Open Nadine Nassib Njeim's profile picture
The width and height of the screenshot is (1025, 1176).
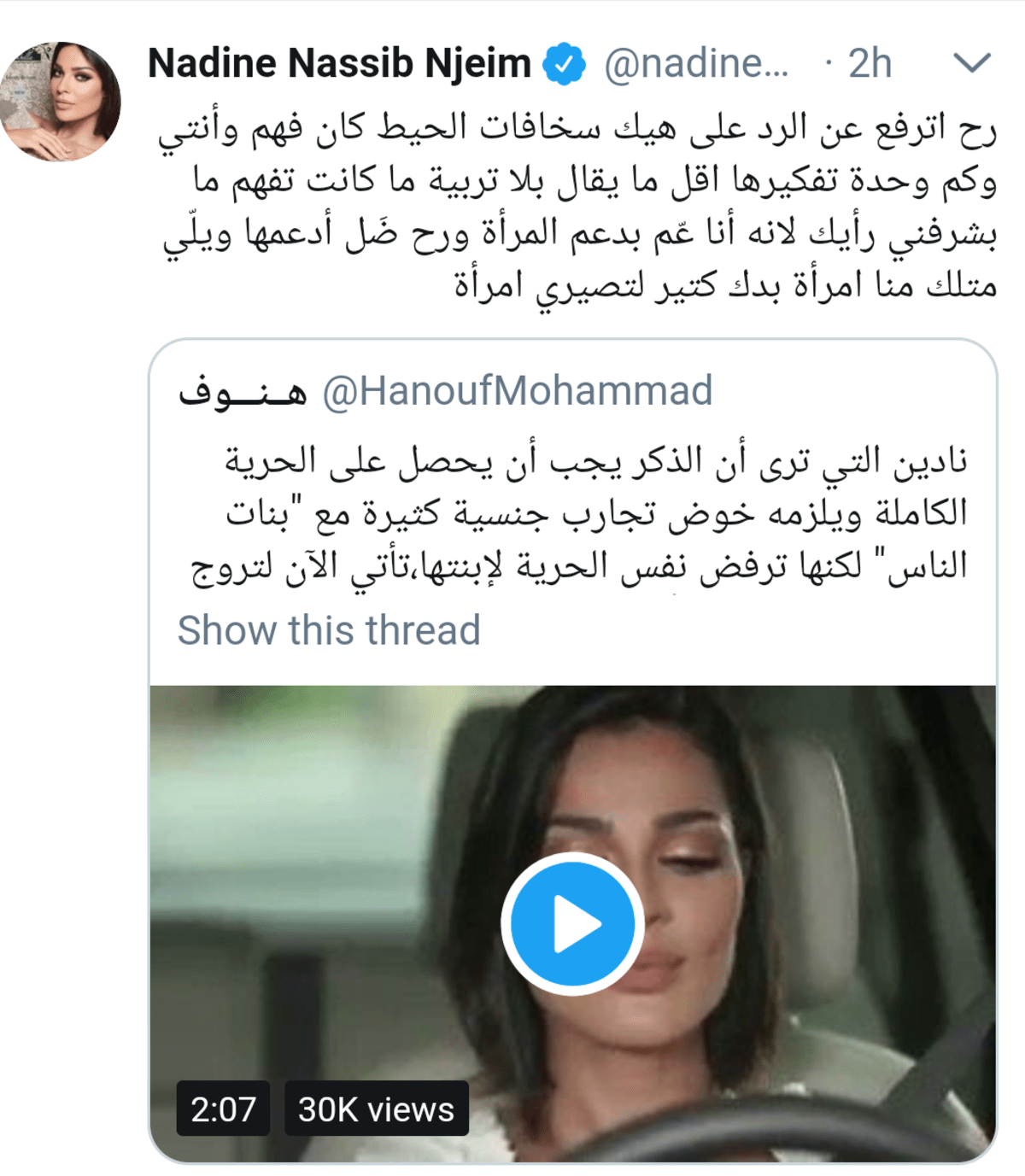pyautogui.click(x=60, y=101)
